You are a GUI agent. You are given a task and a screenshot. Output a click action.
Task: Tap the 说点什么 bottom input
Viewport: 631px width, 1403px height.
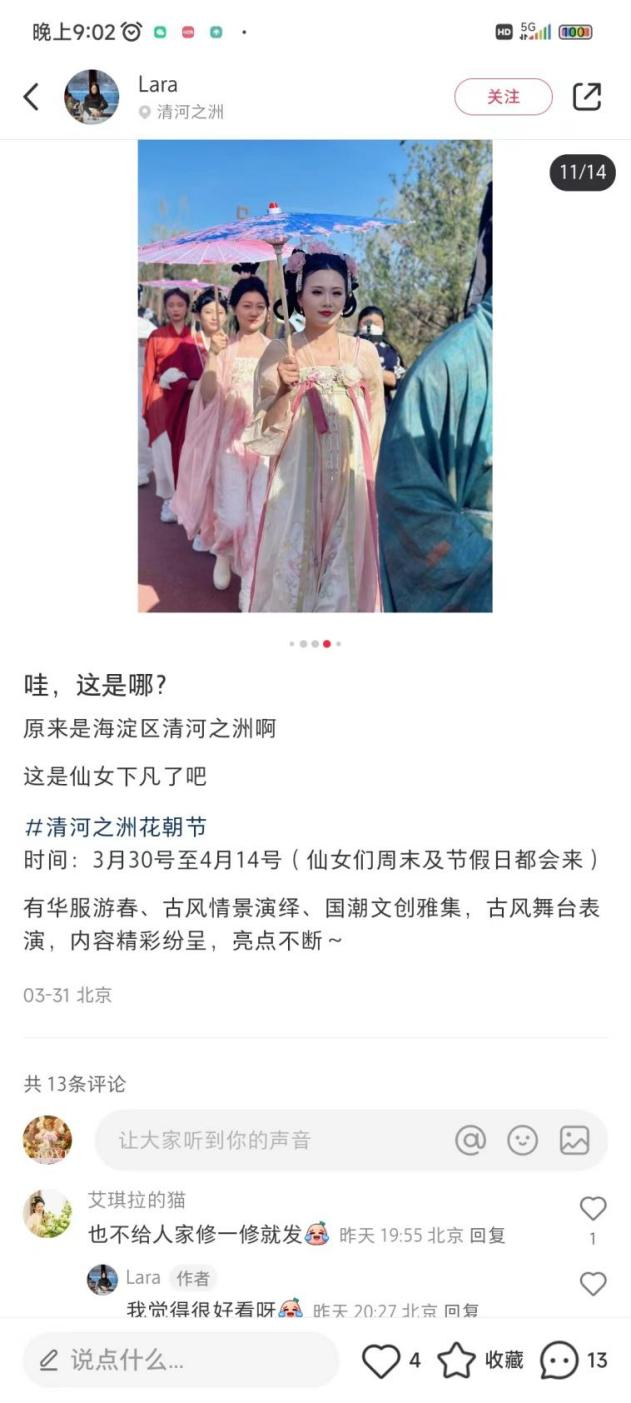[x=180, y=1360]
